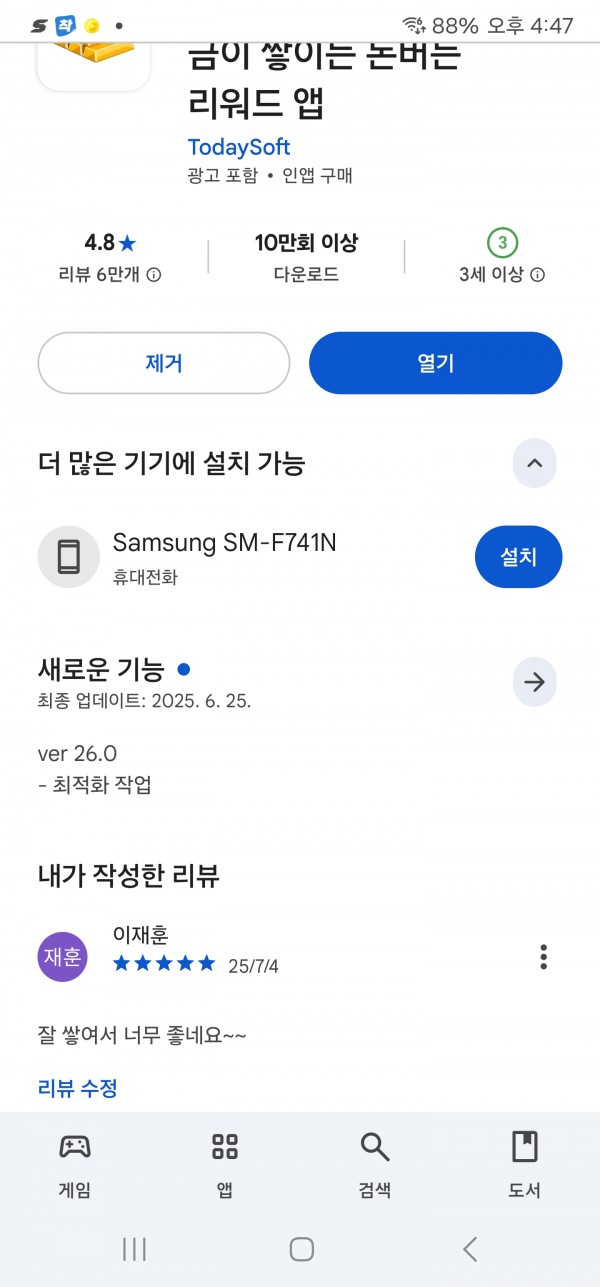The width and height of the screenshot is (600, 1287).
Task: Open the app with 열기 button
Action: click(x=436, y=363)
